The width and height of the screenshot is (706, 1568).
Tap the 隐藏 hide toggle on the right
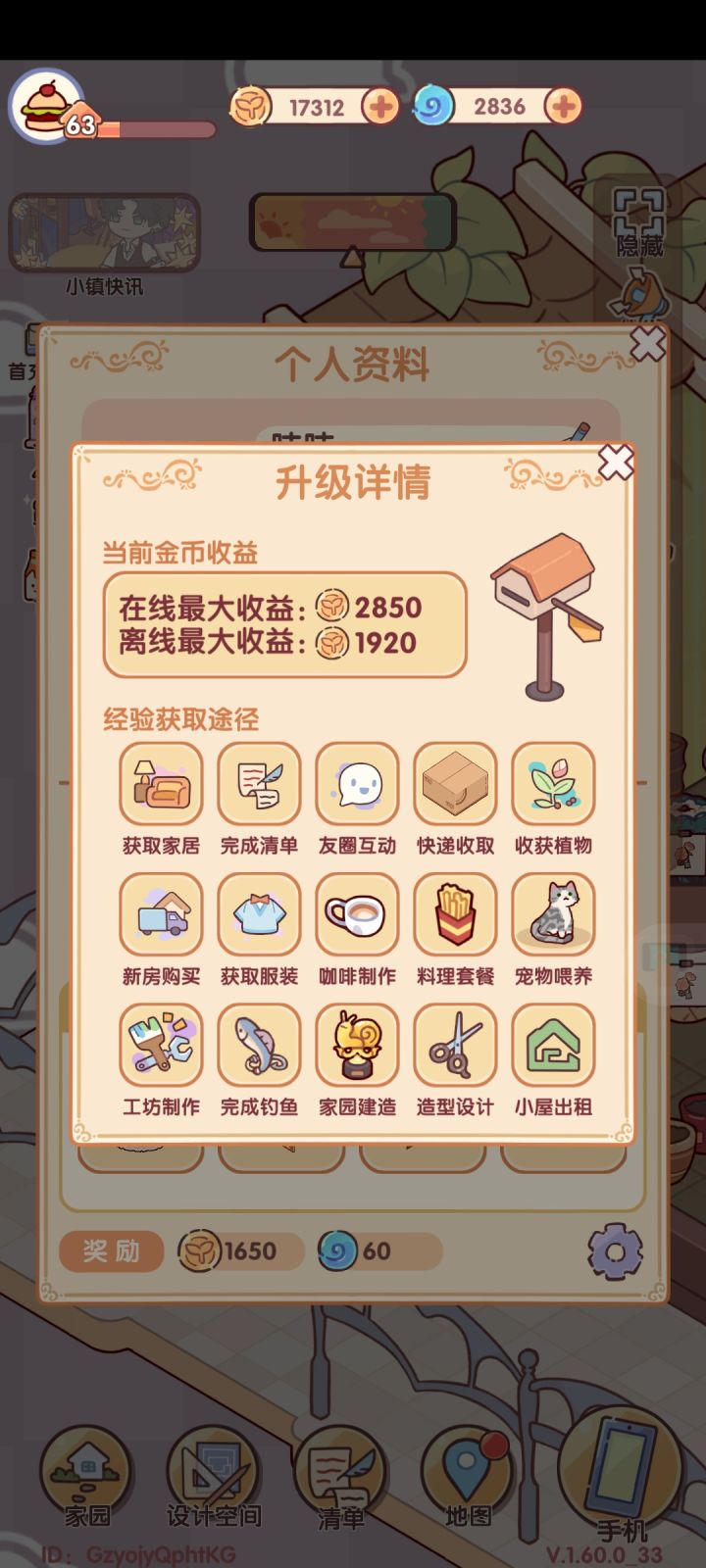(640, 221)
